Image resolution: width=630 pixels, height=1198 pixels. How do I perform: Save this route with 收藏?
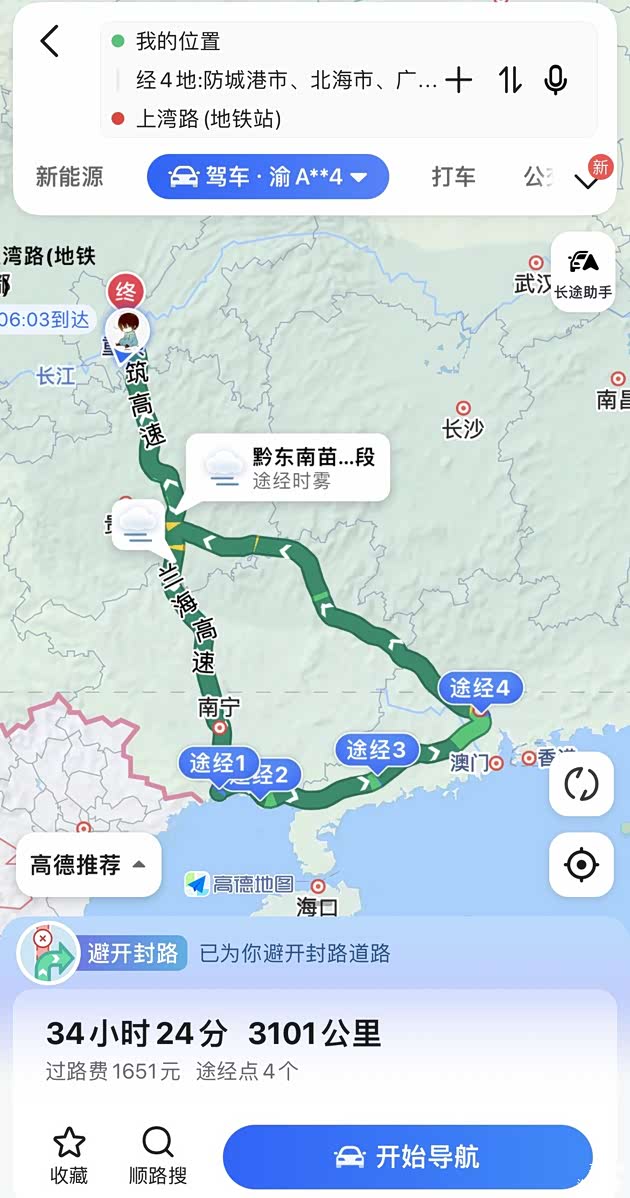pos(69,1155)
